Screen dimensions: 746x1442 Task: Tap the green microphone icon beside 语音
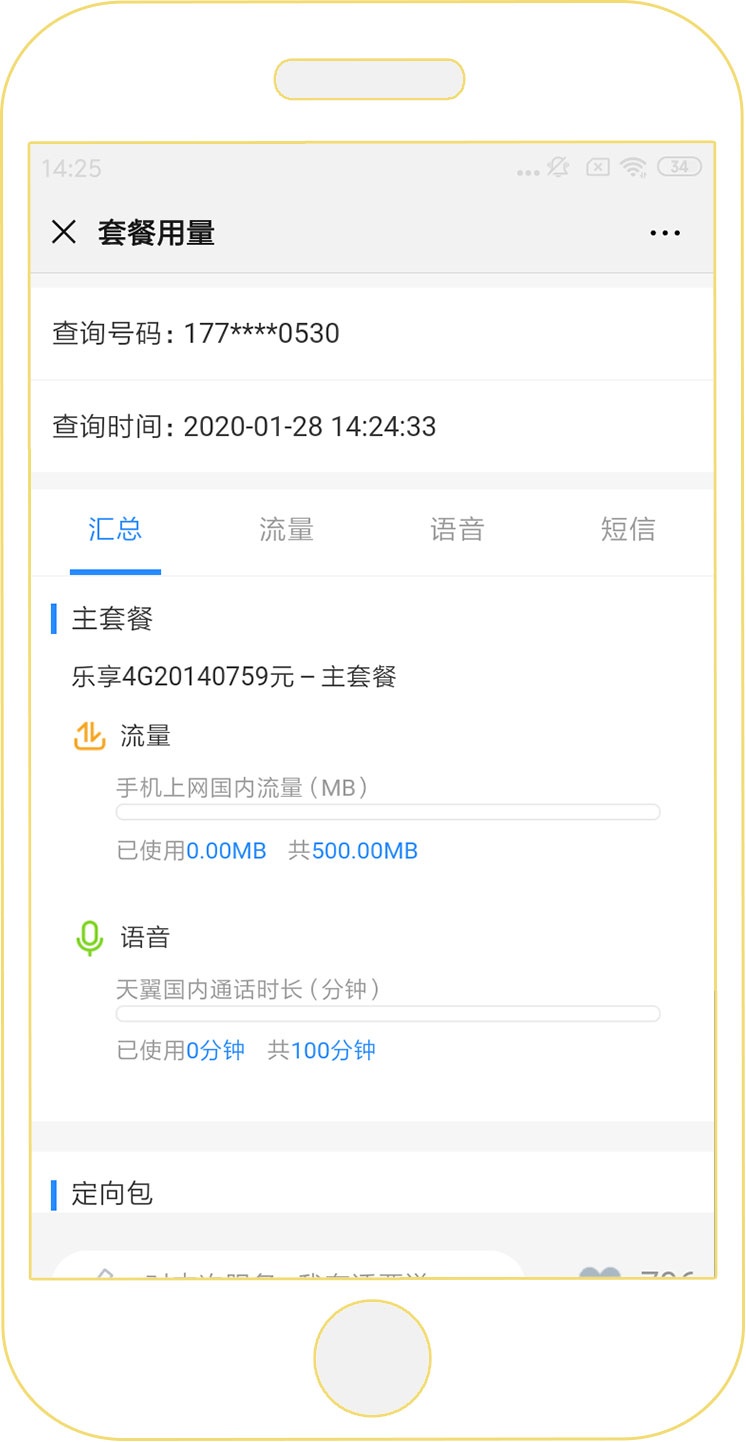point(90,937)
